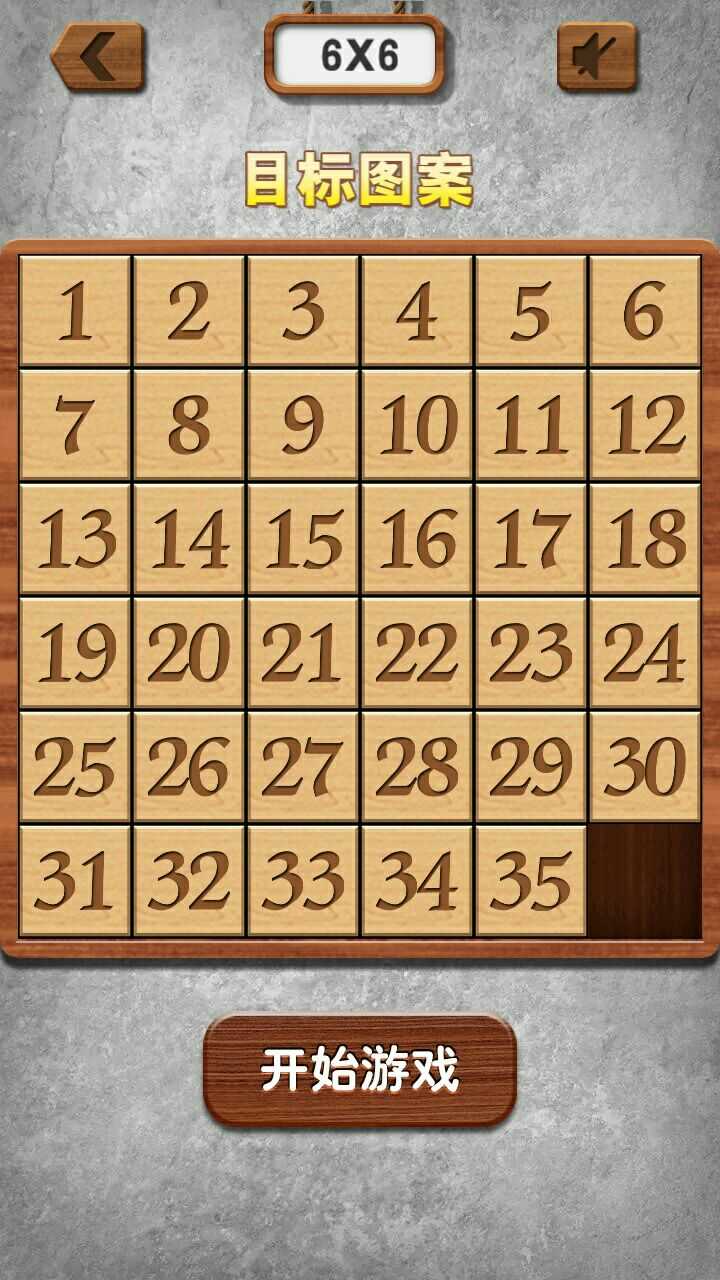Go back using the wooden arrow
This screenshot has height=1280, width=720.
point(99,57)
